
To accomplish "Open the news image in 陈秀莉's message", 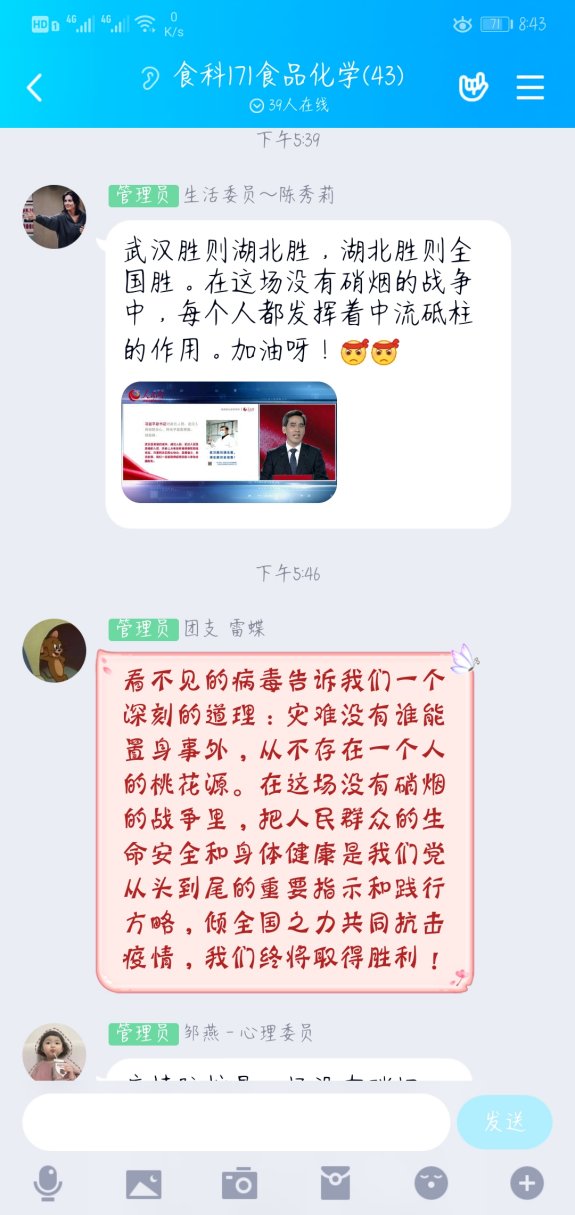I will 229,442.
